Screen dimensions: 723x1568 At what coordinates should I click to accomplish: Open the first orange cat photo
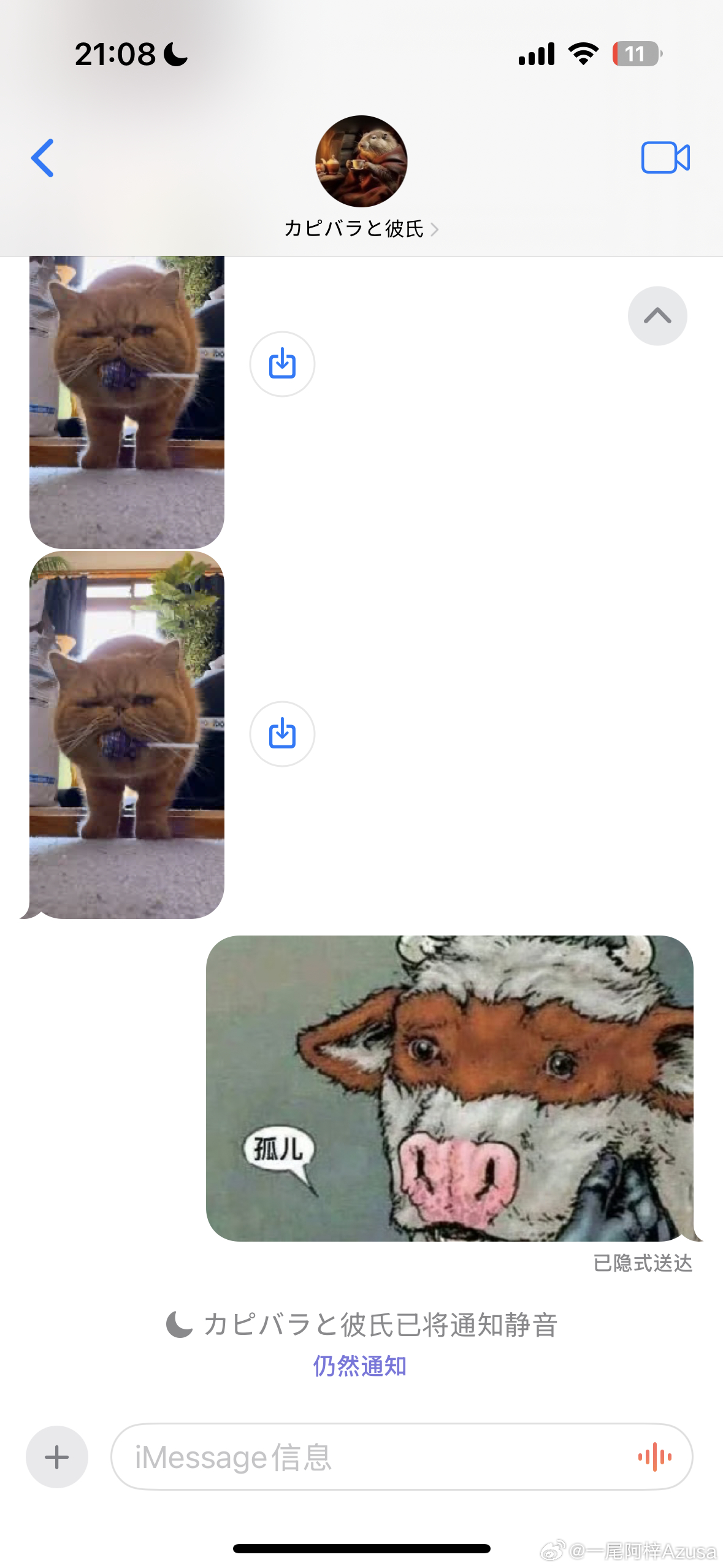[127, 402]
